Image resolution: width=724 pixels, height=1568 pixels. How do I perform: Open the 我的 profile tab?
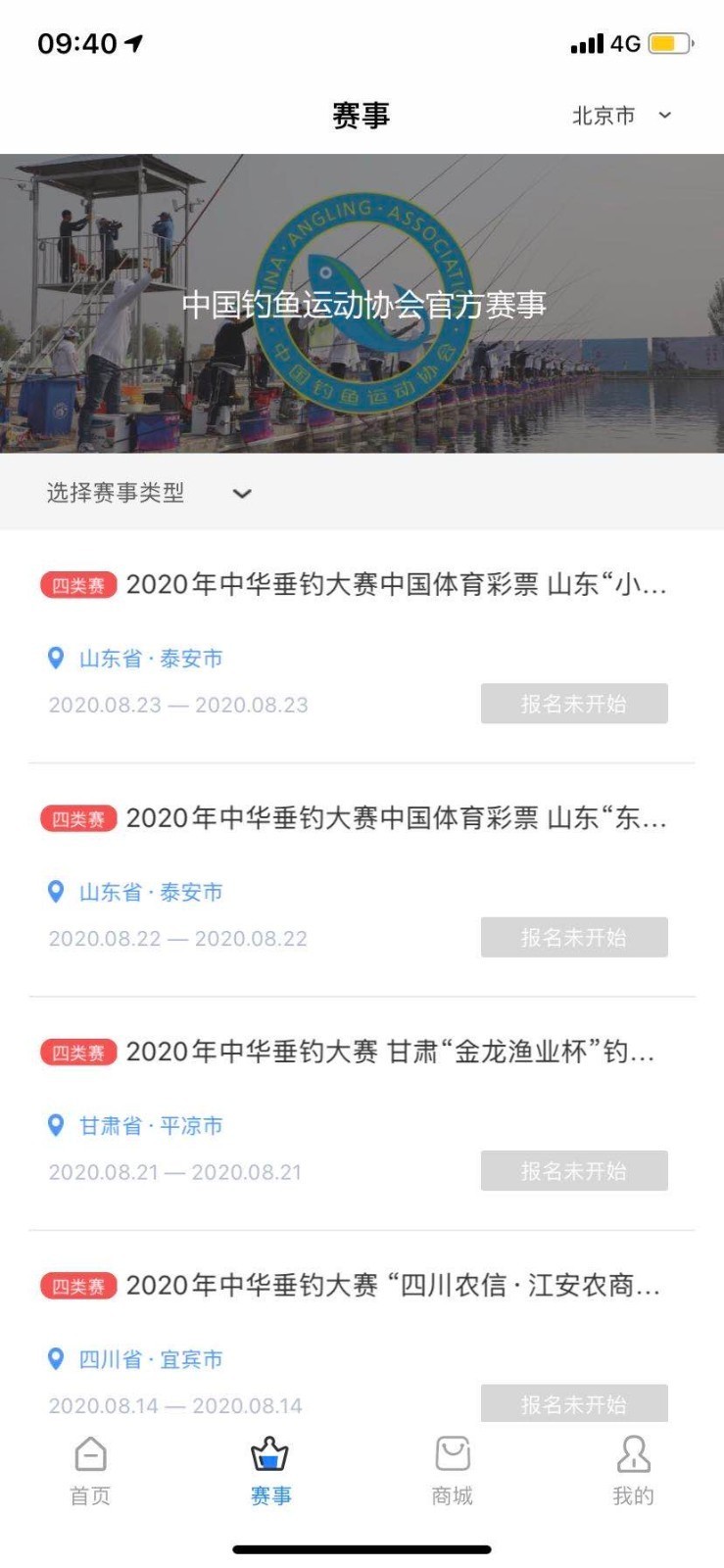point(633,1471)
